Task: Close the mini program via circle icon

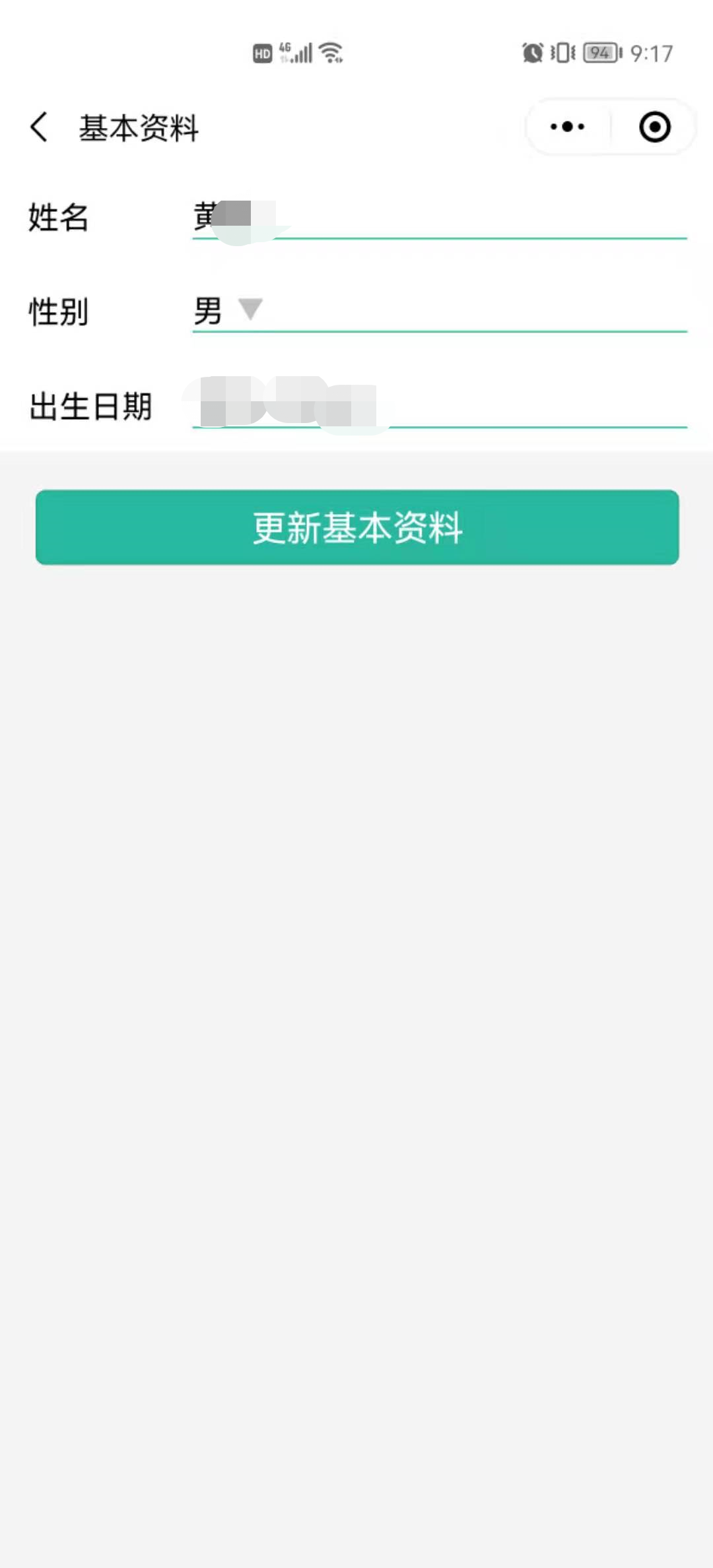Action: point(654,127)
